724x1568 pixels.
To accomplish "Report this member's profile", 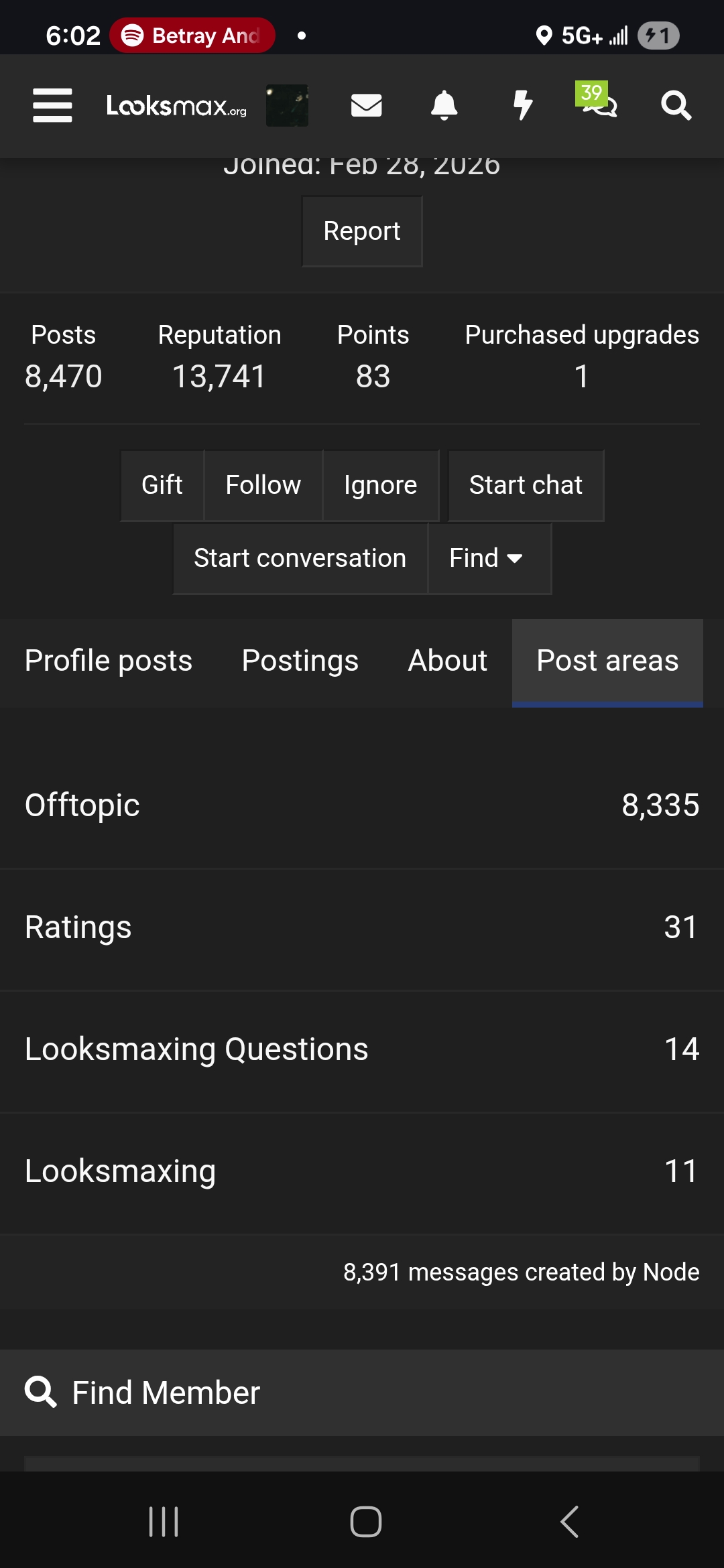I will tap(362, 231).
